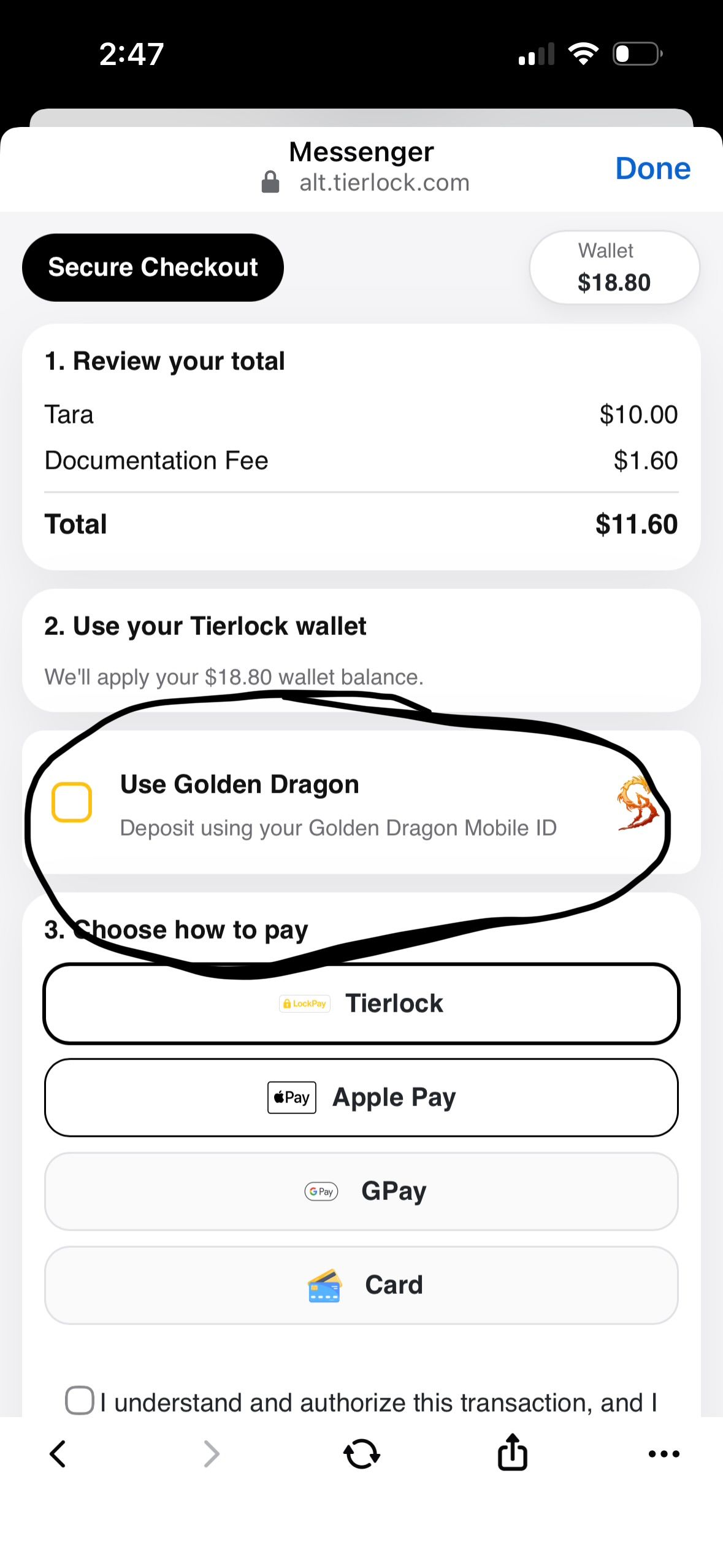The image size is (723, 1568).
Task: Open the browser more options menu
Action: click(x=664, y=1454)
